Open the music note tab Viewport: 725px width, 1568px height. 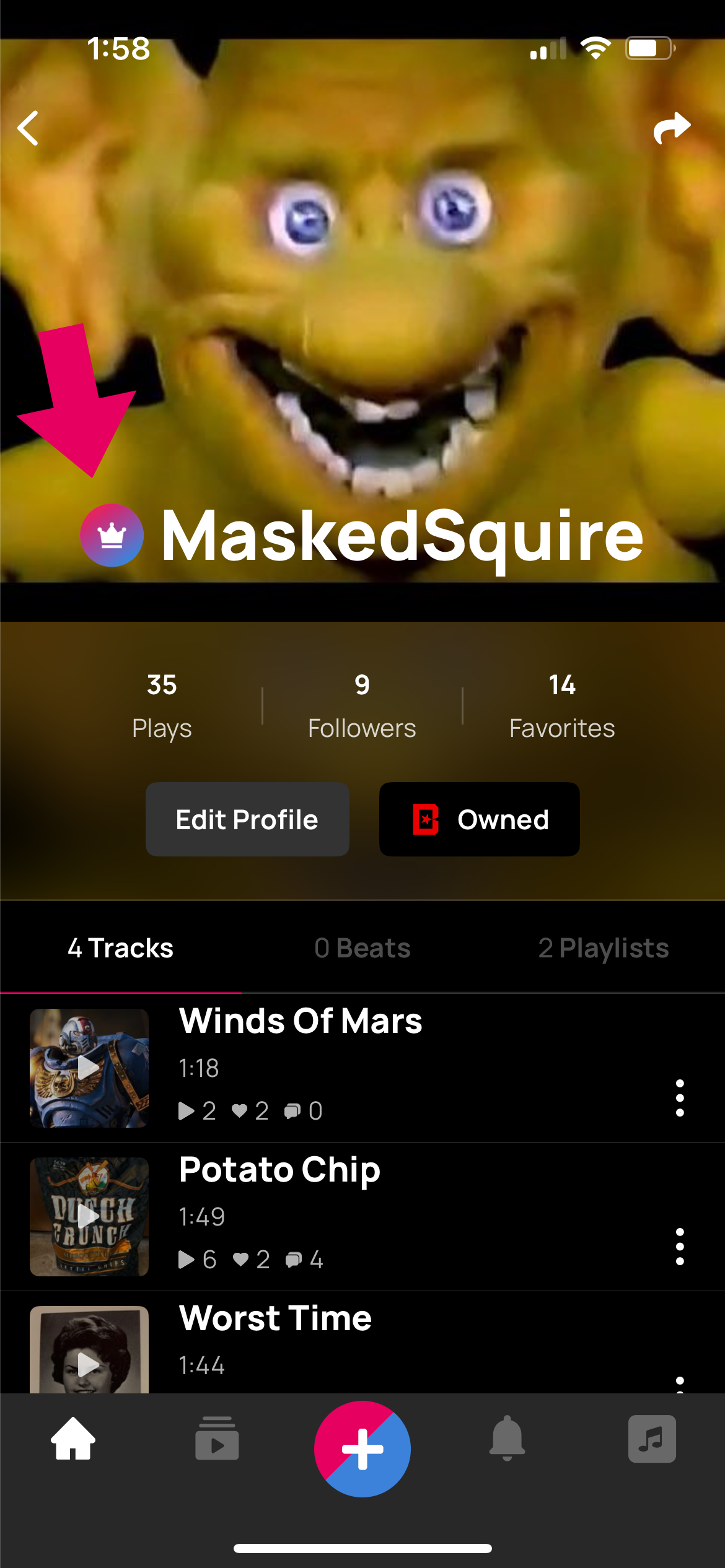(x=652, y=1438)
